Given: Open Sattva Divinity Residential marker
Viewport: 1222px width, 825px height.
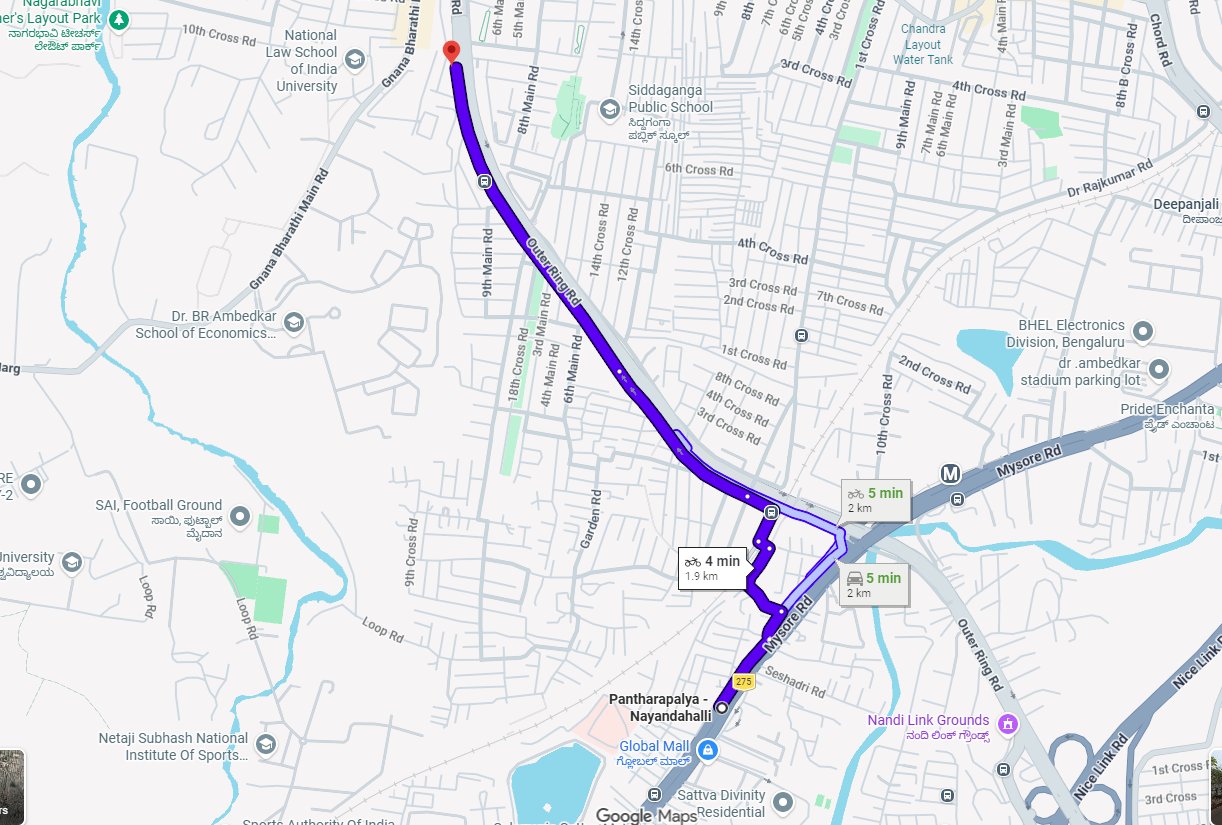Looking at the screenshot, I should 782,802.
